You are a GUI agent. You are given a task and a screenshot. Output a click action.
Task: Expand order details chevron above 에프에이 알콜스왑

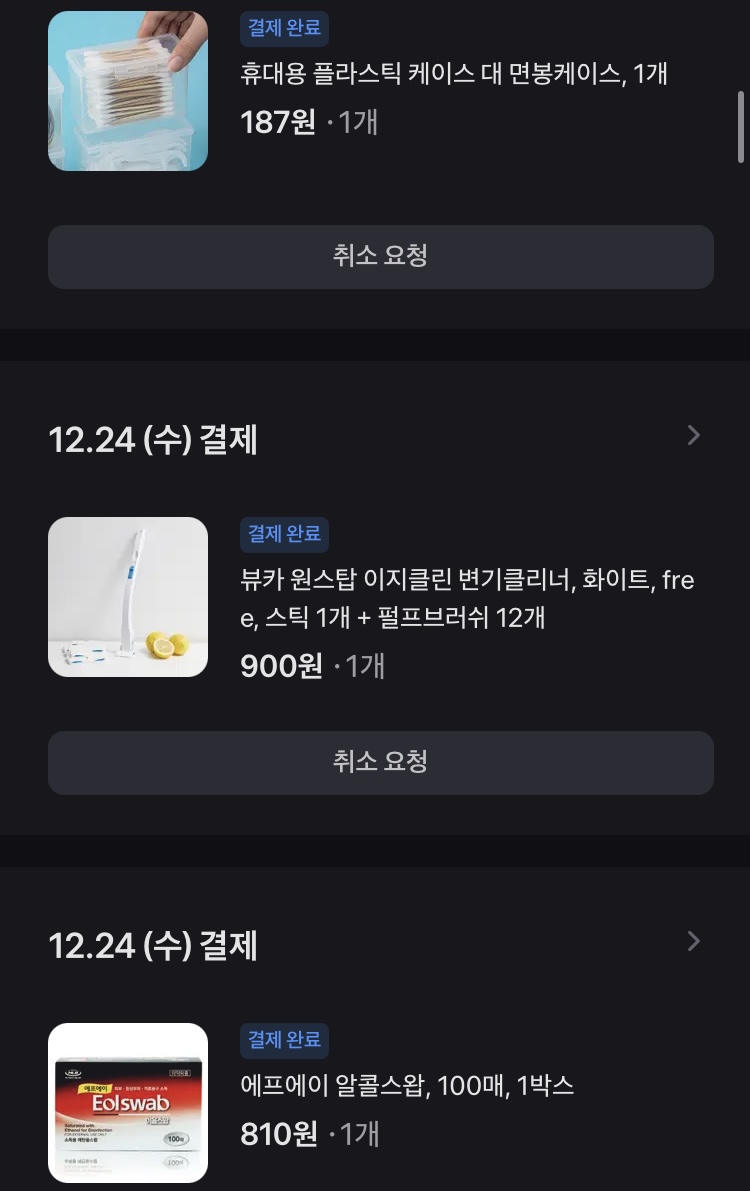click(694, 942)
